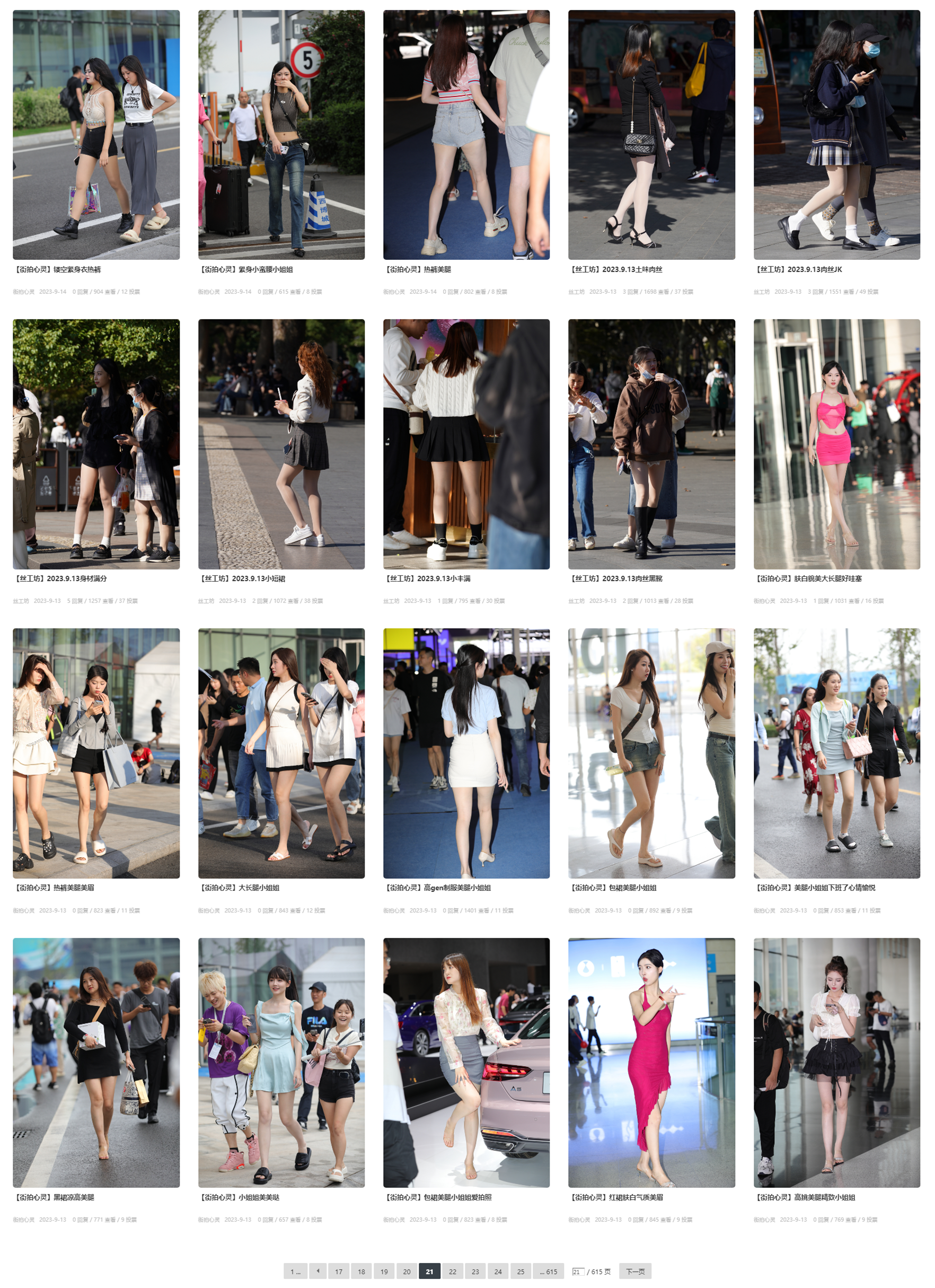This screenshot has height=1288, width=935.
Task: Open the 小姐姐美美哒 title link
Action: pyautogui.click(x=239, y=1197)
